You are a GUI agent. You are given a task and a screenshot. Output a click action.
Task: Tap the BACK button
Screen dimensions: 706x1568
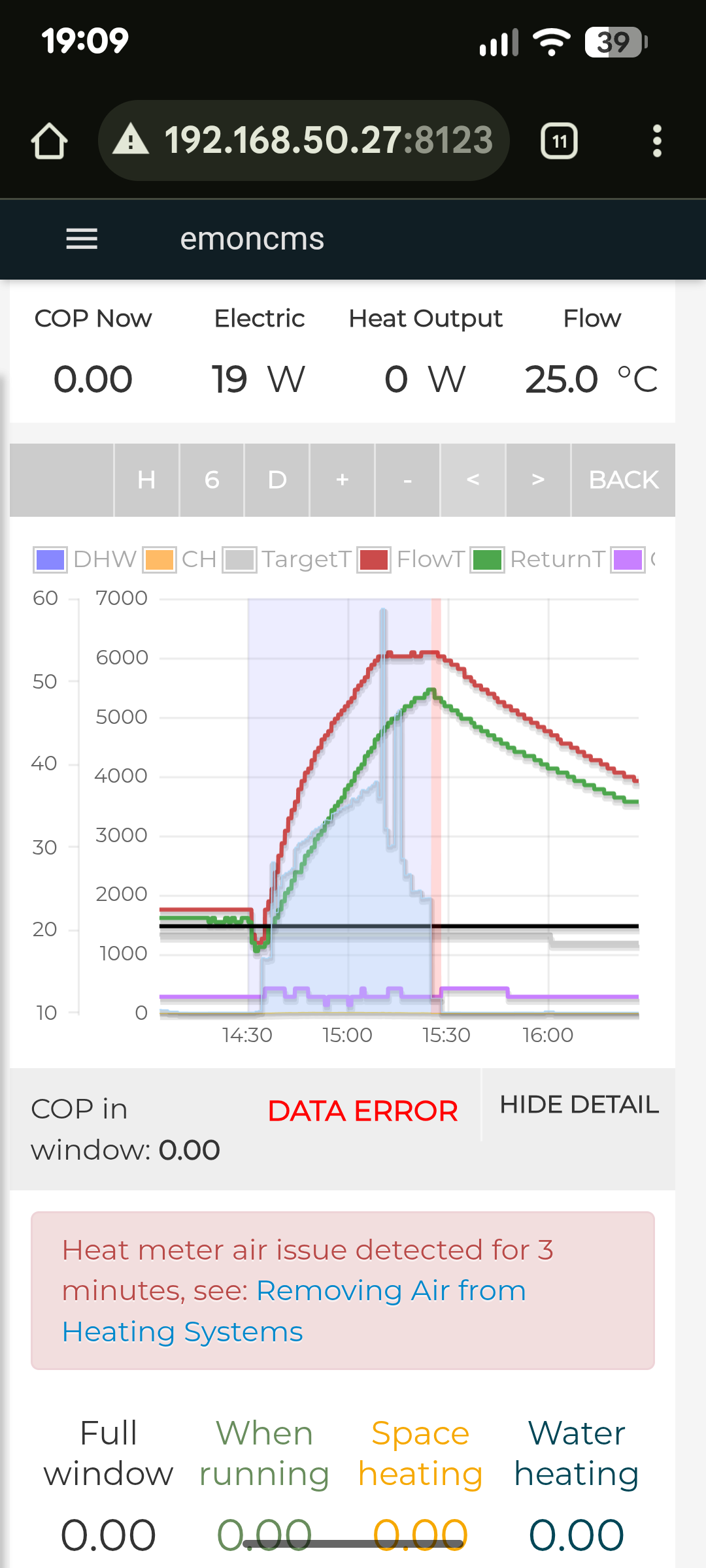623,480
